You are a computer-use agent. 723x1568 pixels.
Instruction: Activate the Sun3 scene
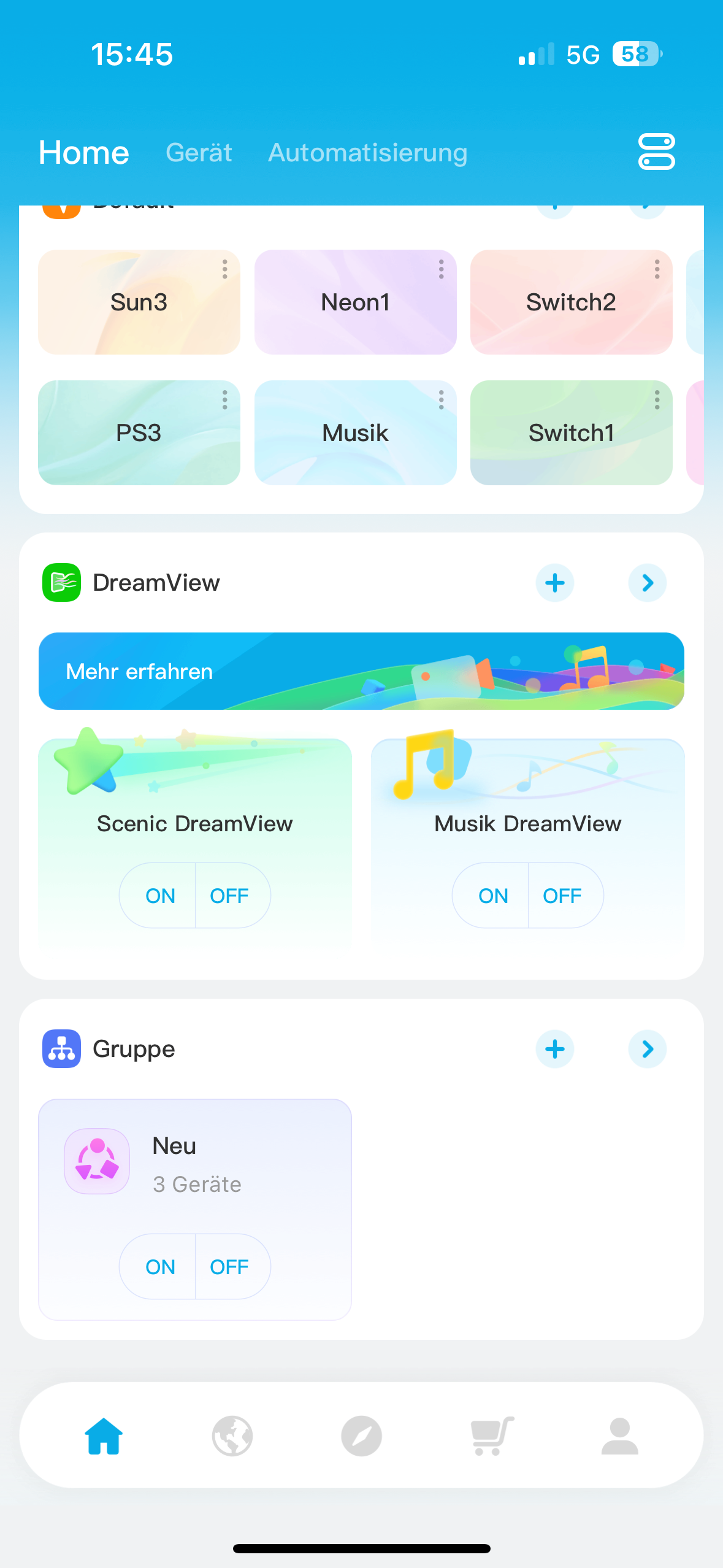click(139, 302)
